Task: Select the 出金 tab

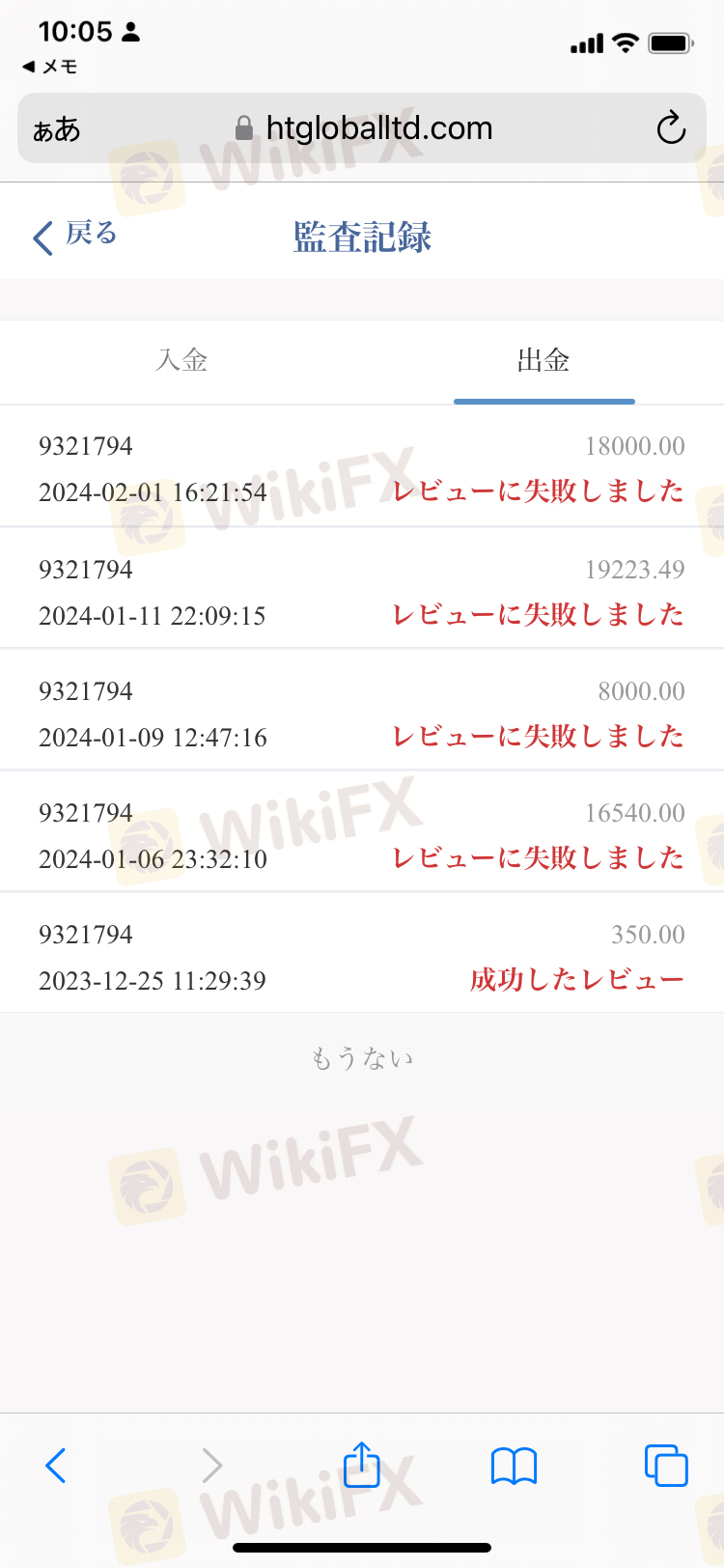Action: tap(543, 361)
